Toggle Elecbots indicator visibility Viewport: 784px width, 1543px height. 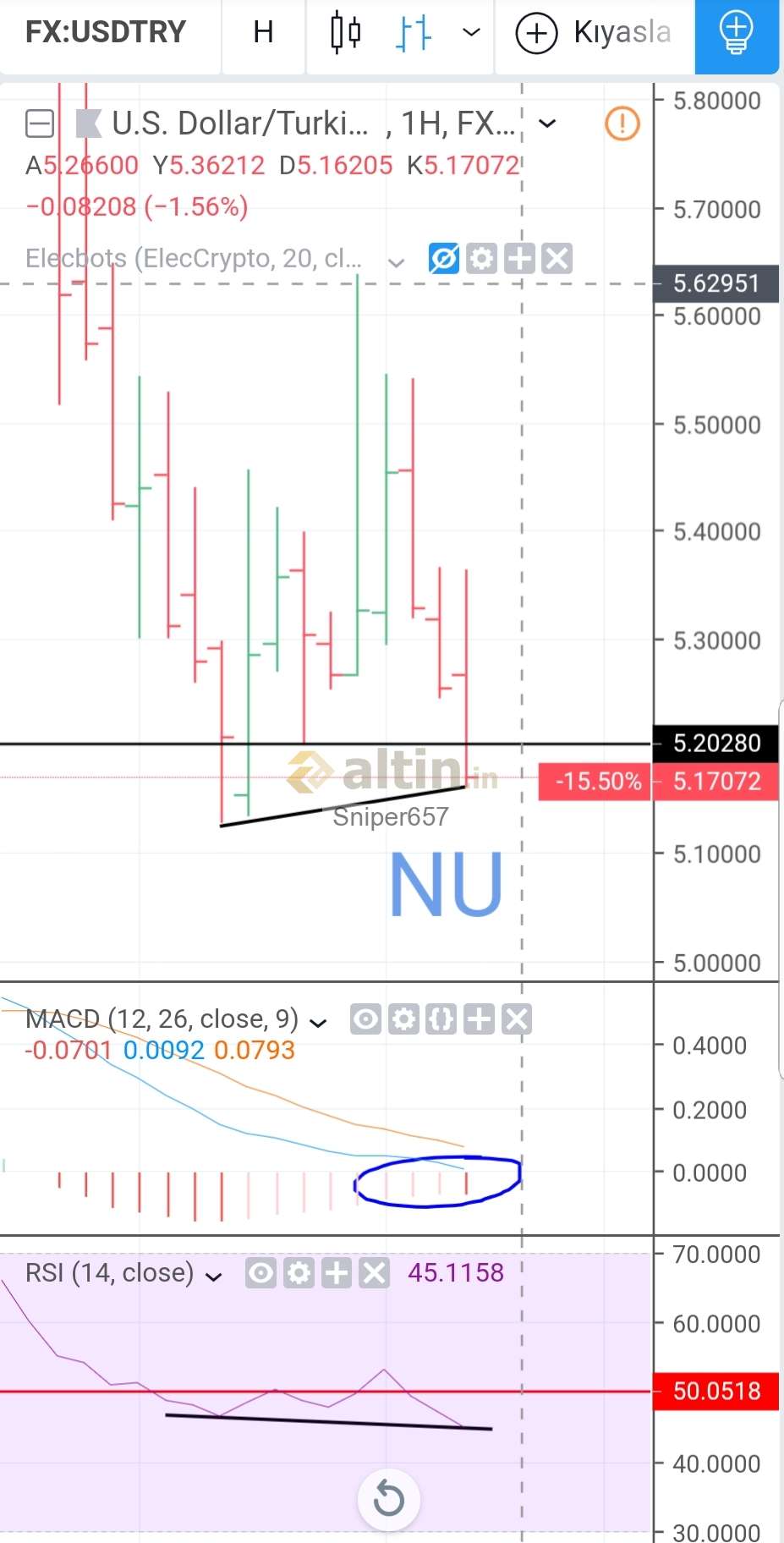[x=443, y=258]
